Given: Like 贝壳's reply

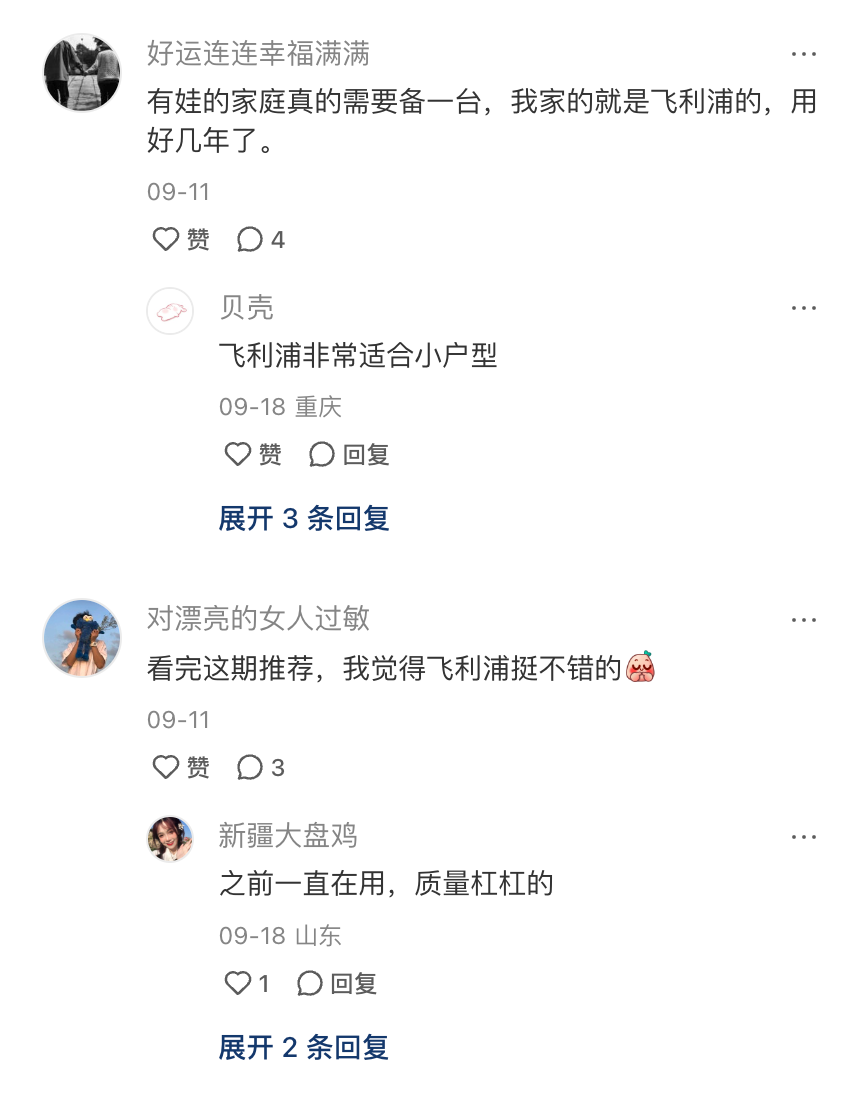Looking at the screenshot, I should tap(252, 455).
